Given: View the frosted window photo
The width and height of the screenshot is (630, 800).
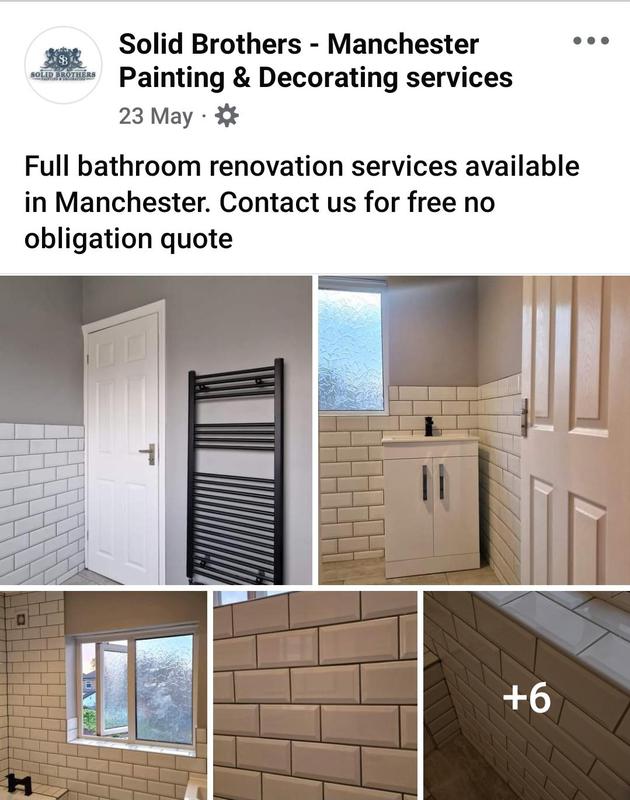Looking at the screenshot, I should [103, 695].
